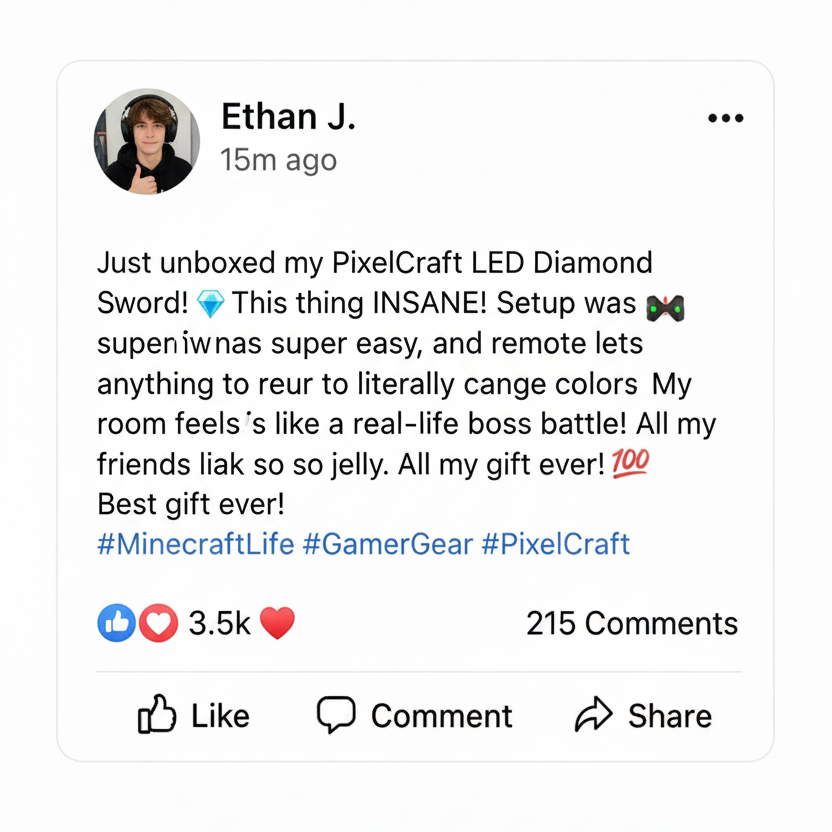
Task: Share this post
Action: pyautogui.click(x=643, y=715)
